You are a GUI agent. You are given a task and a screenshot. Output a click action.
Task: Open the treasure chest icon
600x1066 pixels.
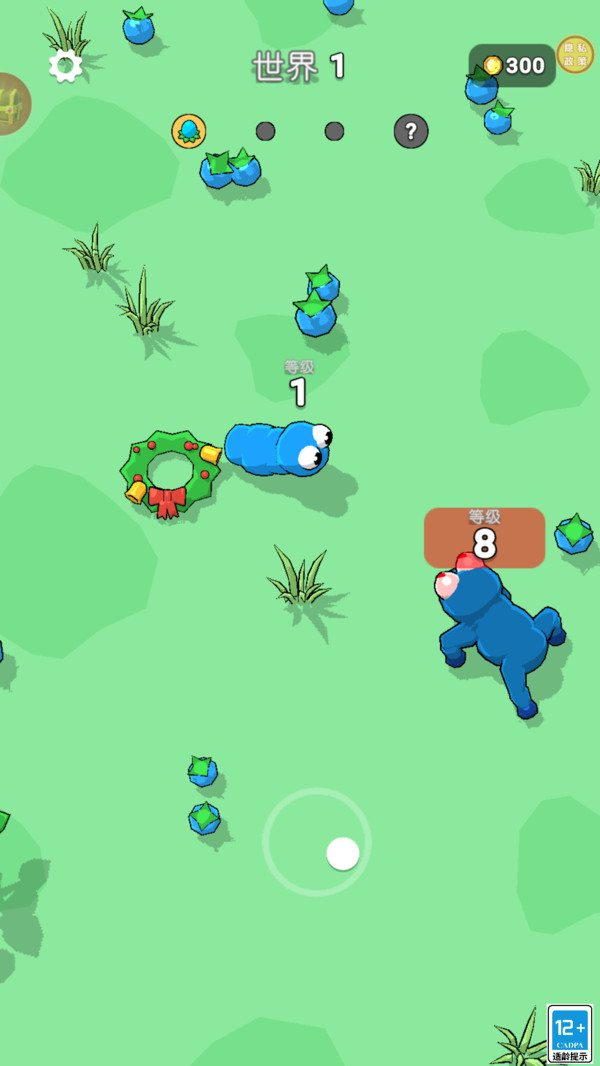point(12,104)
